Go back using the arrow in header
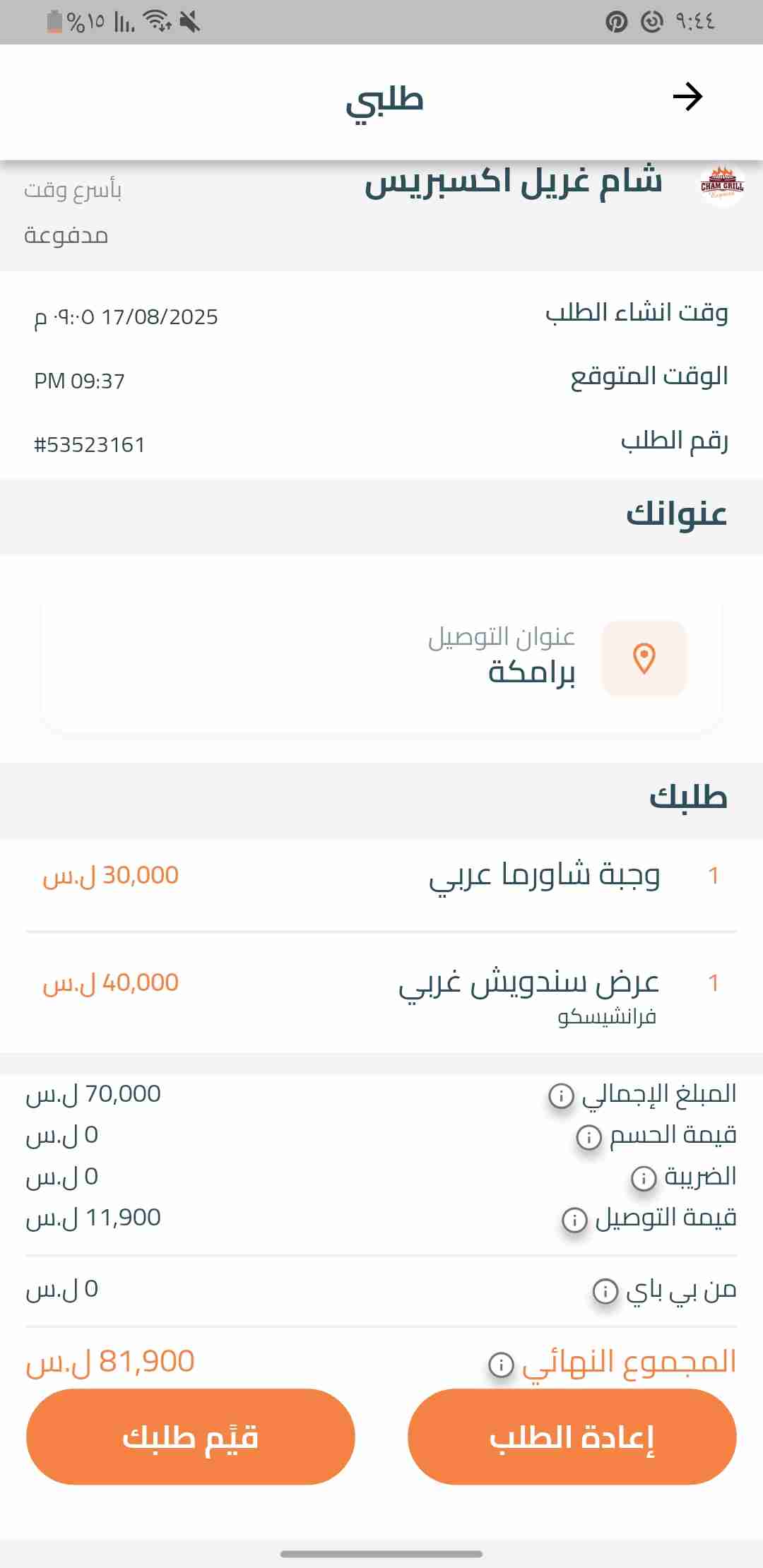Screen dimensions: 763x1568 (x=687, y=97)
